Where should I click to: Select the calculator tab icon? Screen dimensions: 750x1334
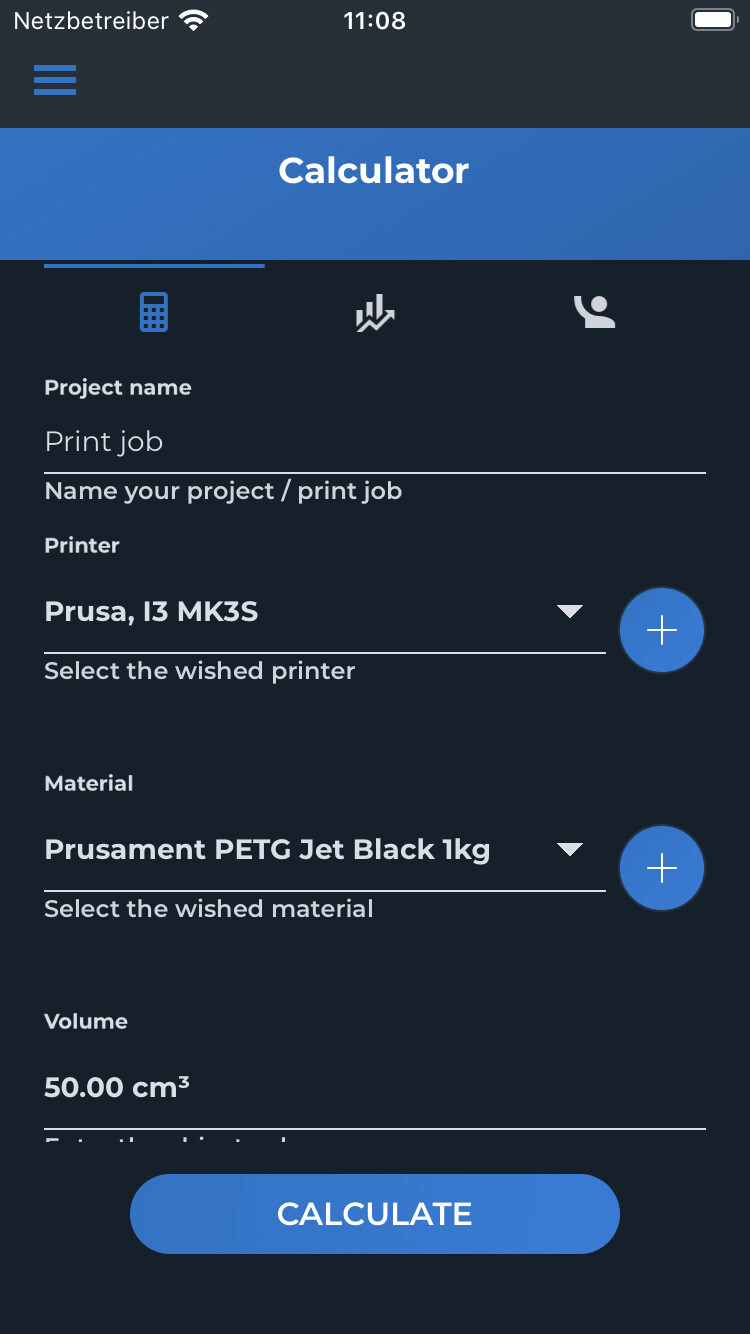pyautogui.click(x=154, y=312)
